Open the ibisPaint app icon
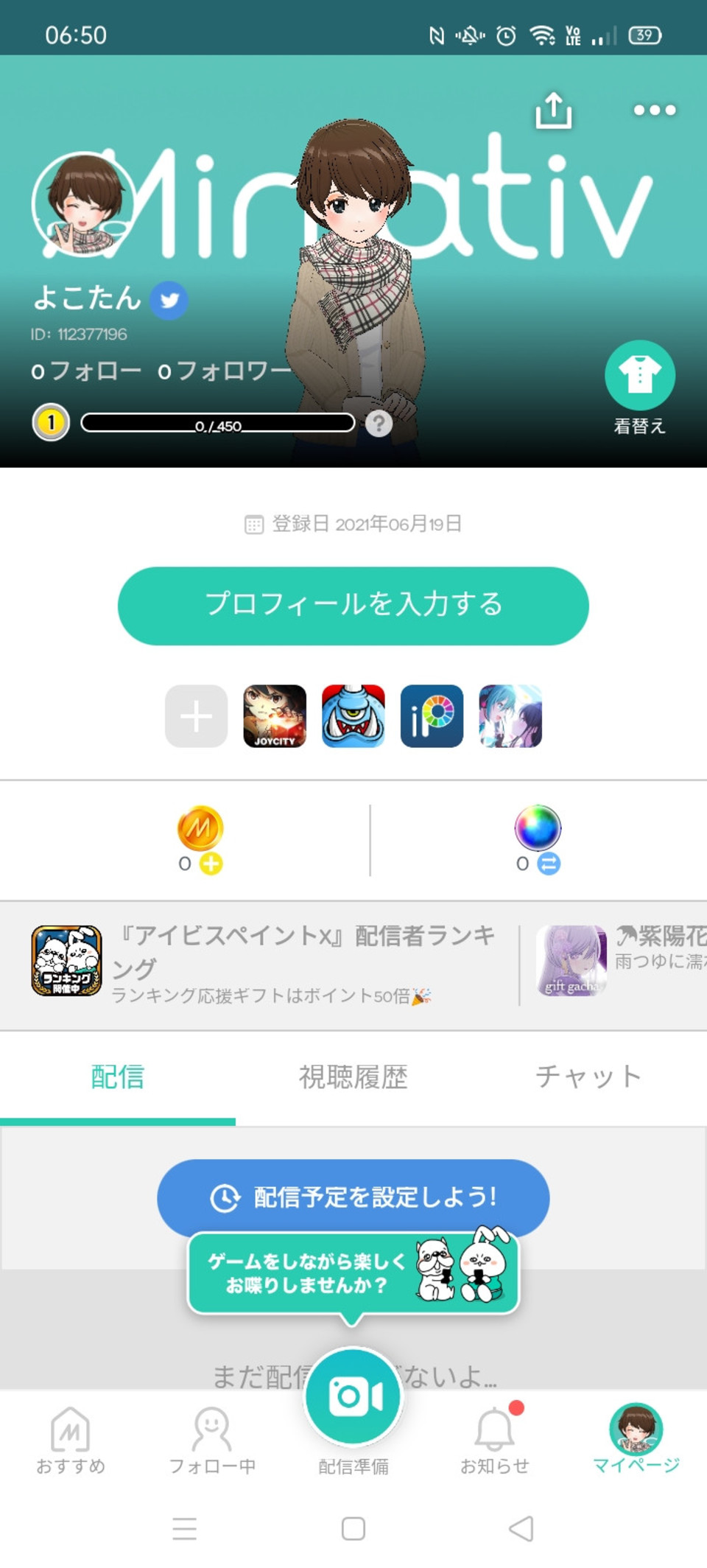Screen dimensions: 707x1568 click(x=432, y=716)
